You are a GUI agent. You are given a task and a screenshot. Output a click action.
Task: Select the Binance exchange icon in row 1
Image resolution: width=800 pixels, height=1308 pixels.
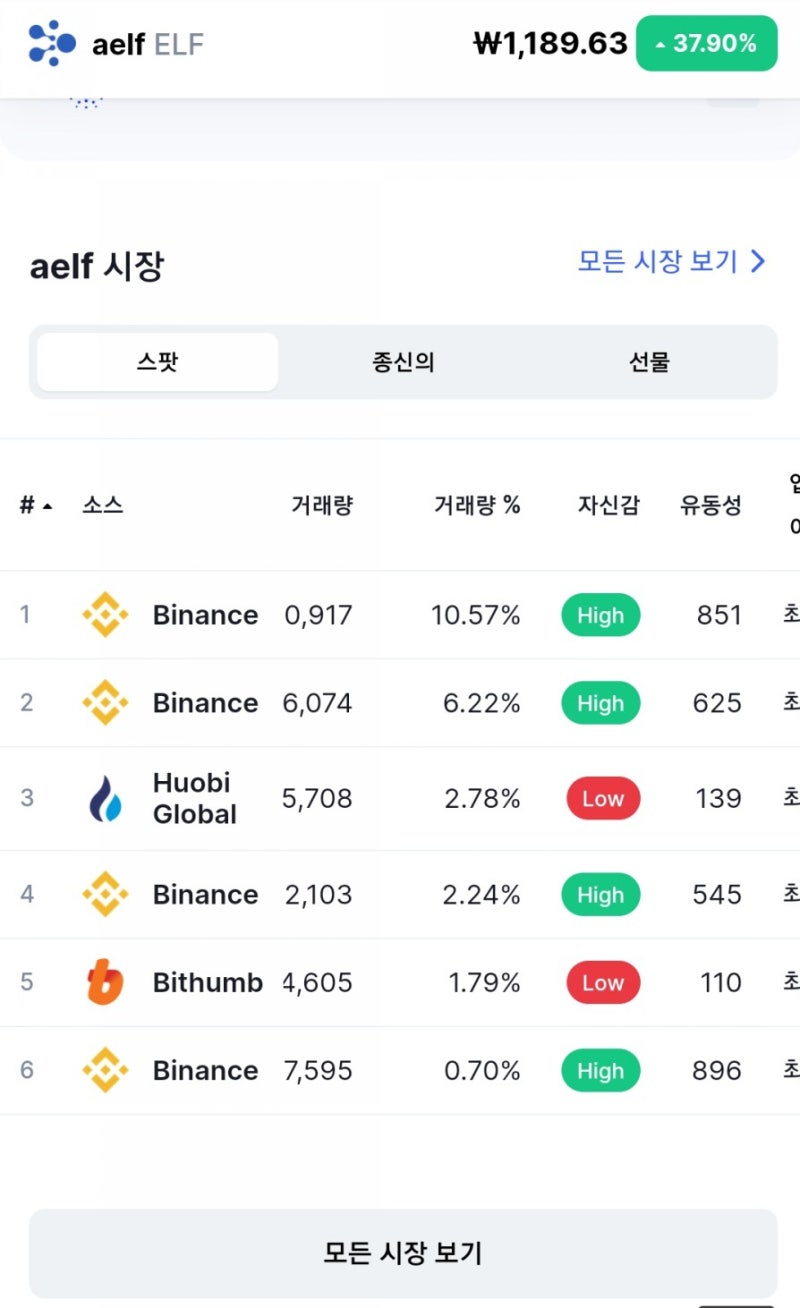[x=104, y=615]
